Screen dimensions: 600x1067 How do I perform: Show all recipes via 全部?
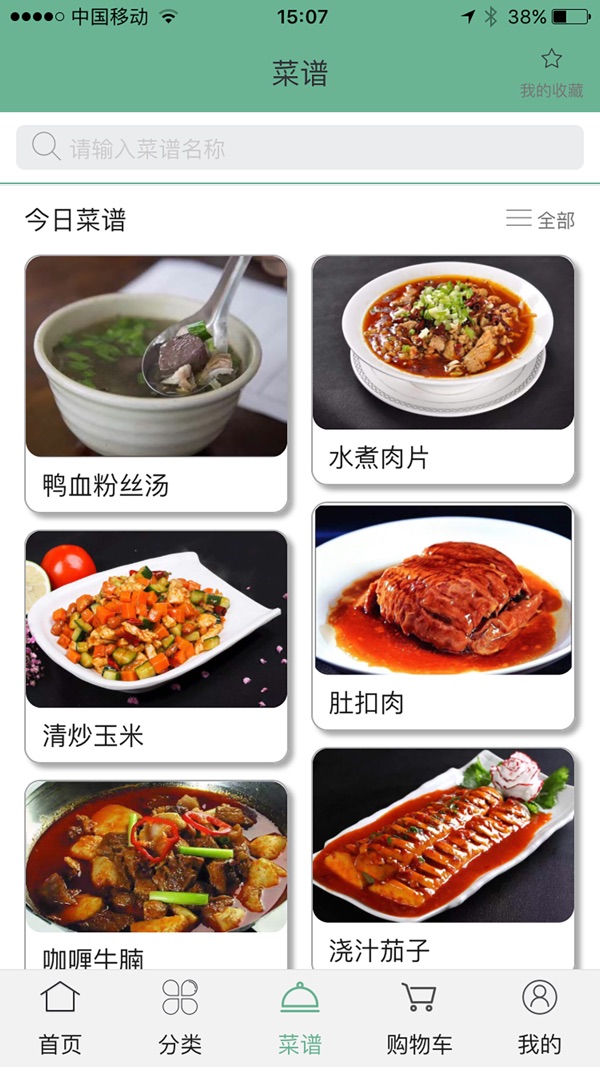click(x=540, y=219)
